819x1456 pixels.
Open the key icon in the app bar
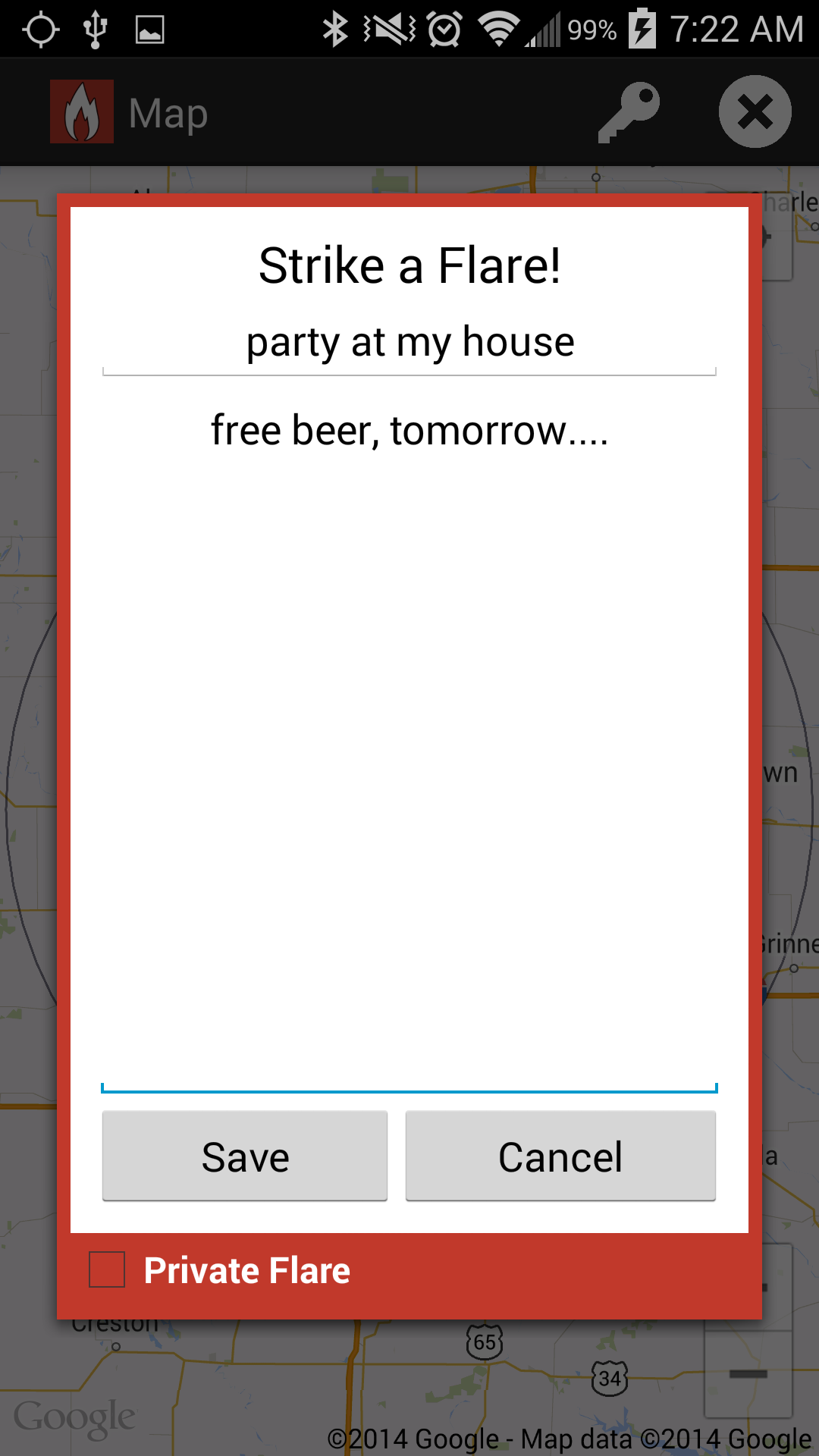click(629, 112)
